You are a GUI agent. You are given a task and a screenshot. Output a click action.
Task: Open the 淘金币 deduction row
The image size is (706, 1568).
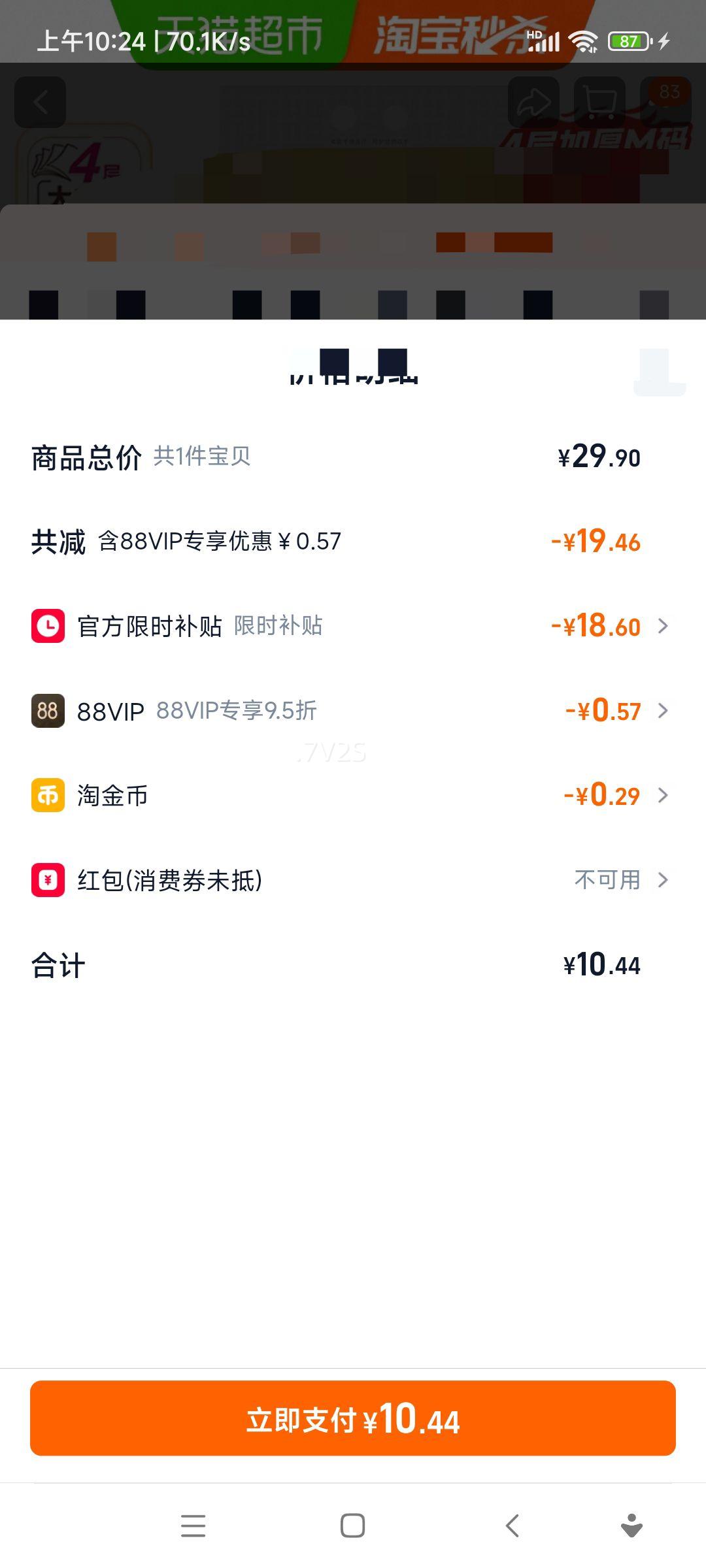pos(353,795)
